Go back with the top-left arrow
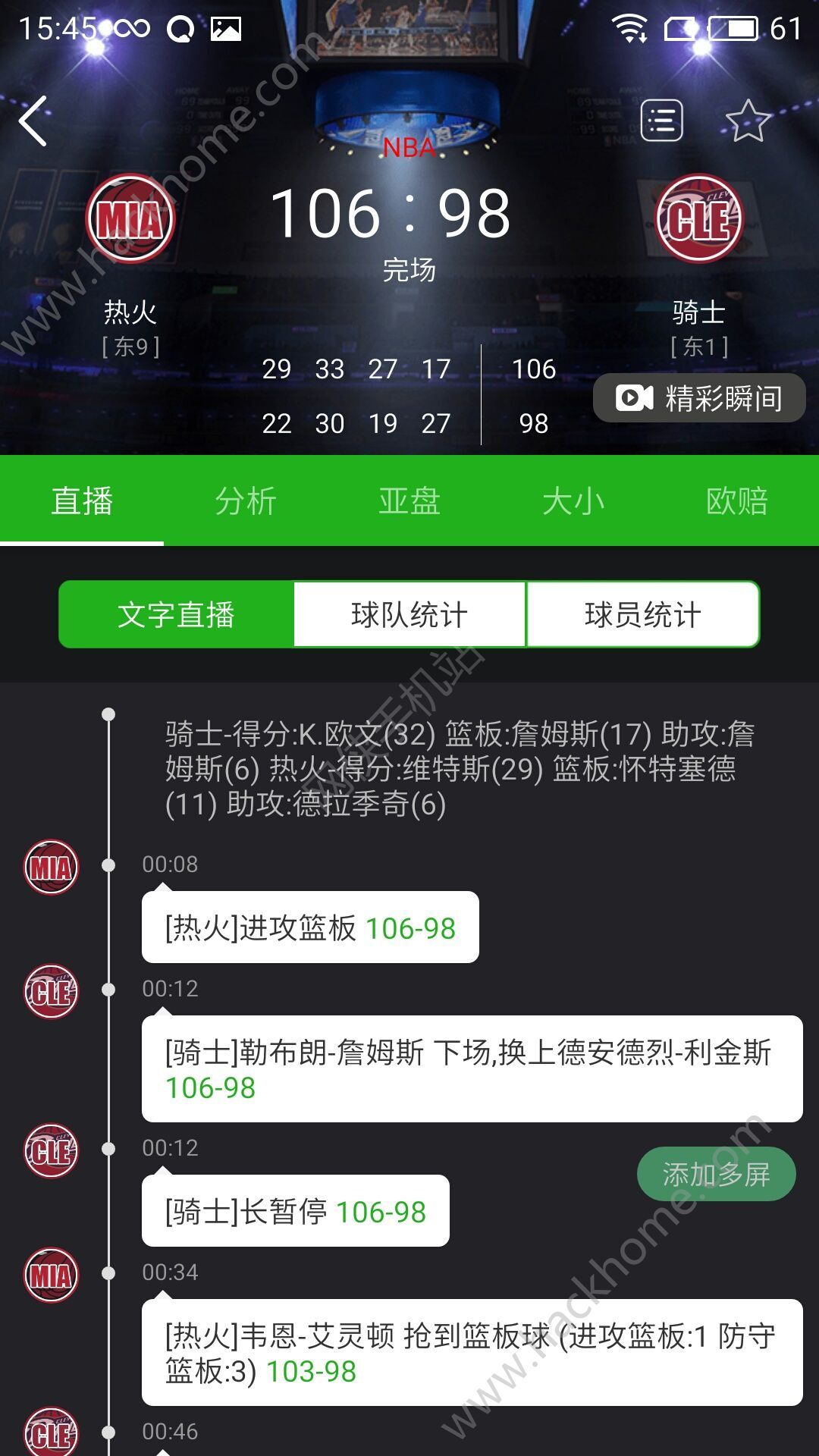This screenshot has width=819, height=1456. (x=33, y=121)
